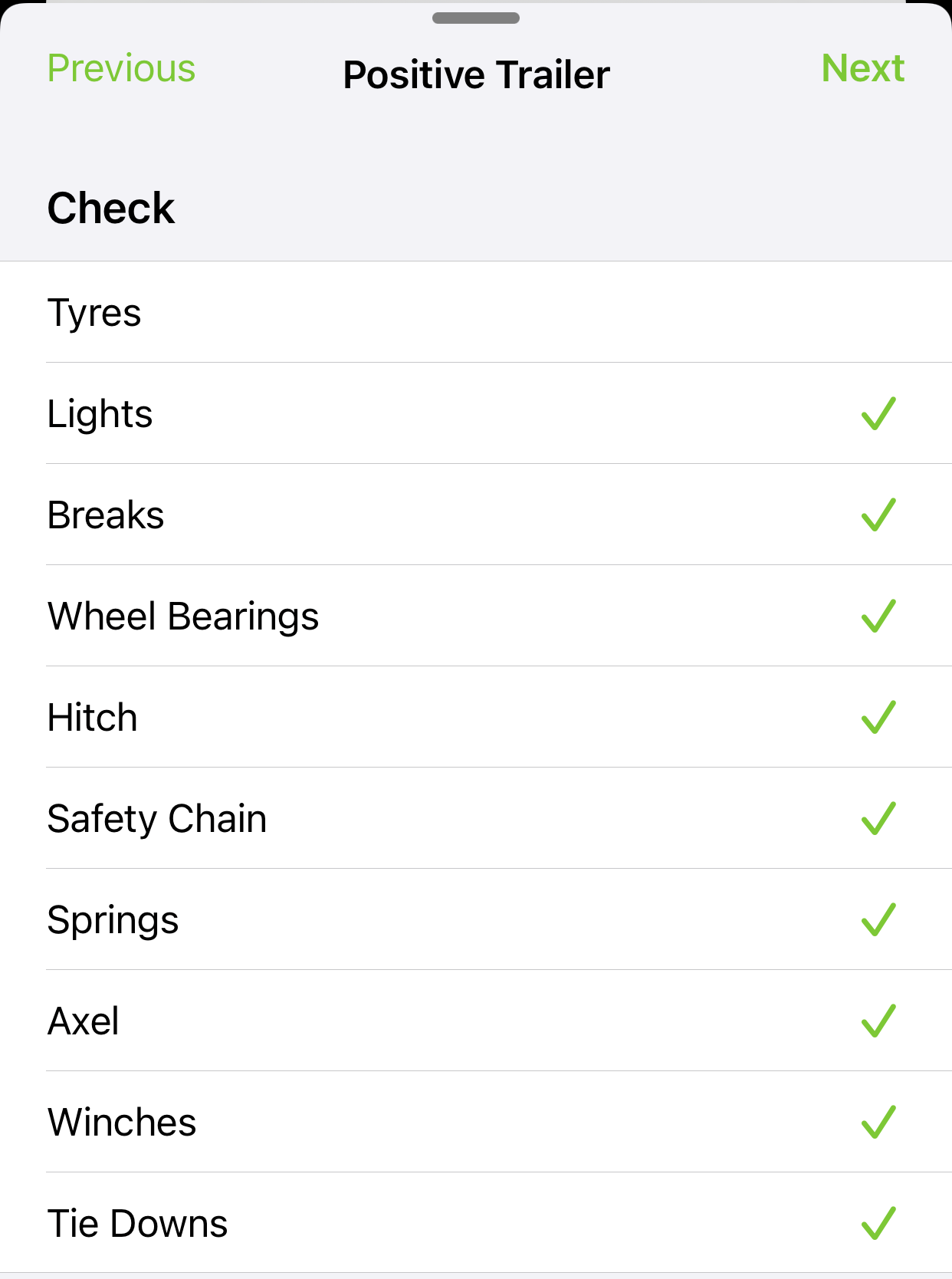Advance using the Next button

[x=863, y=69]
